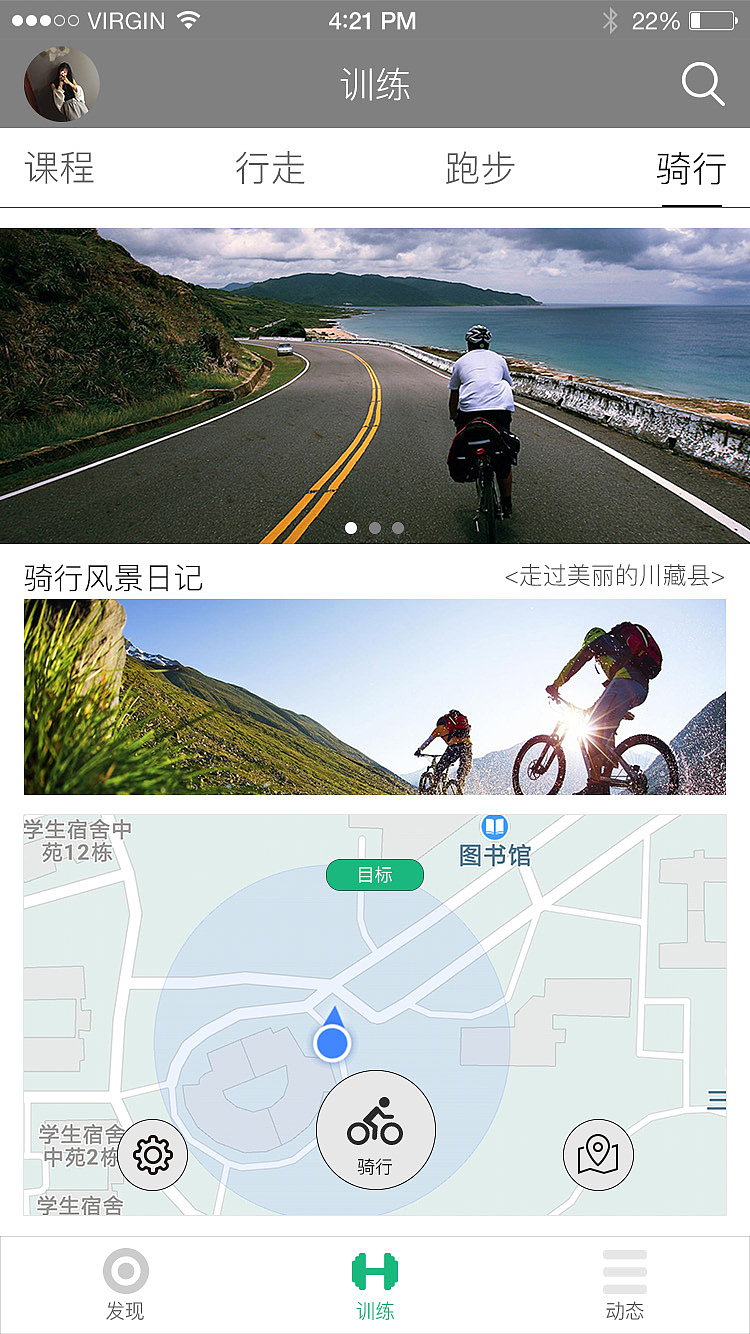The height and width of the screenshot is (1334, 750).
Task: Select the first carousel page dot
Action: pyautogui.click(x=351, y=527)
